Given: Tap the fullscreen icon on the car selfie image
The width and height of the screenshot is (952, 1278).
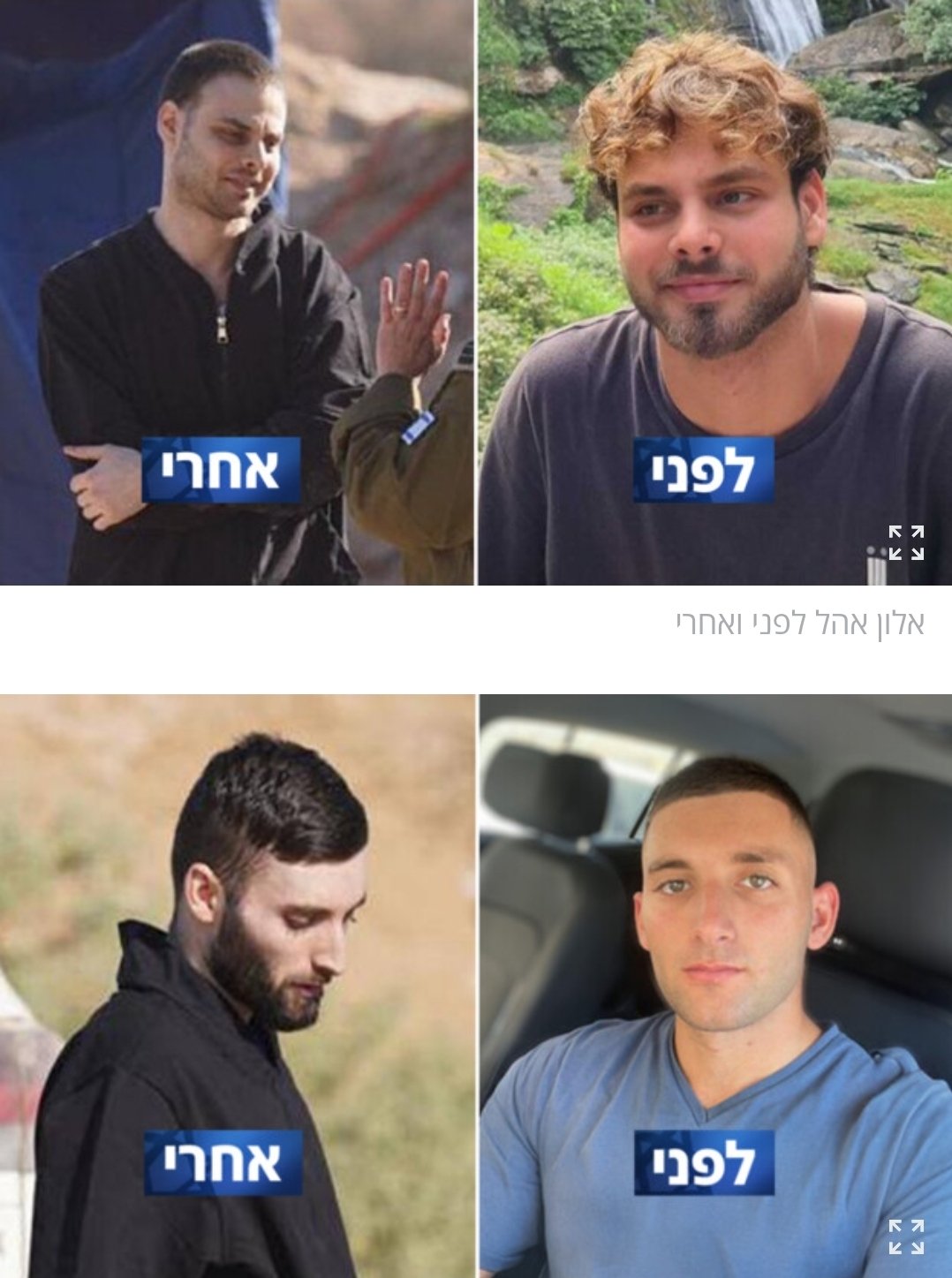Looking at the screenshot, I should click(906, 1236).
